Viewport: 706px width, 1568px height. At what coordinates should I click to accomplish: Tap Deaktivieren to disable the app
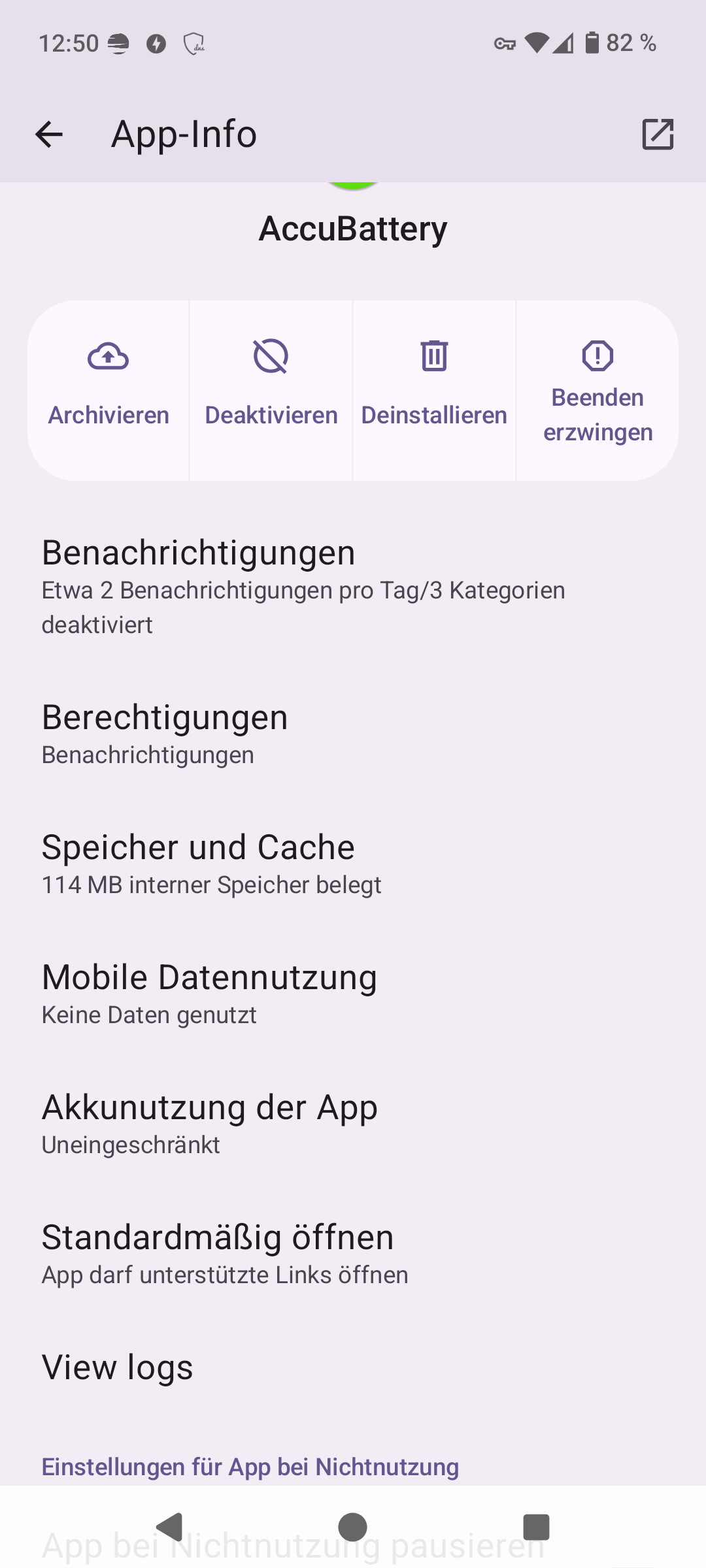[271, 391]
